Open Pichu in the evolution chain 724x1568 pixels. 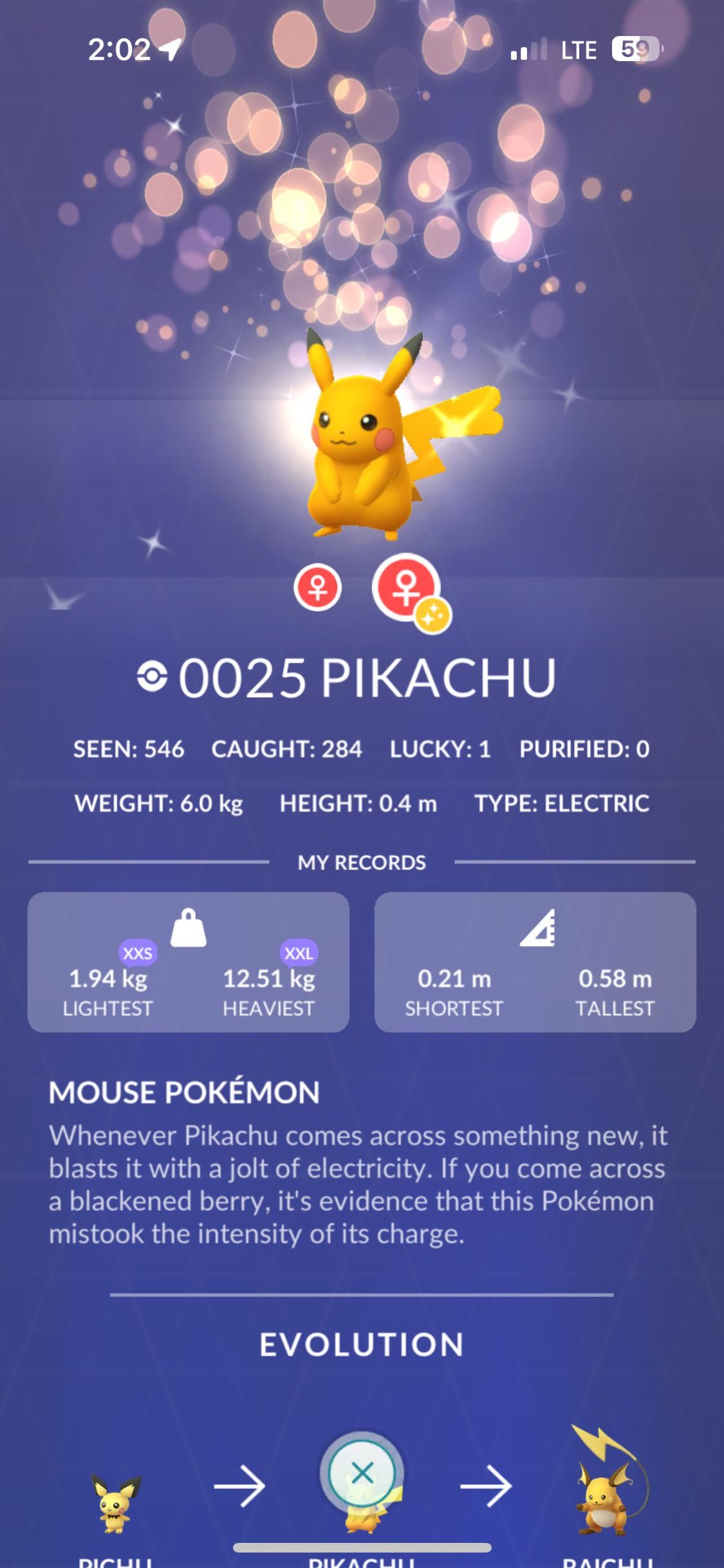(x=115, y=1504)
